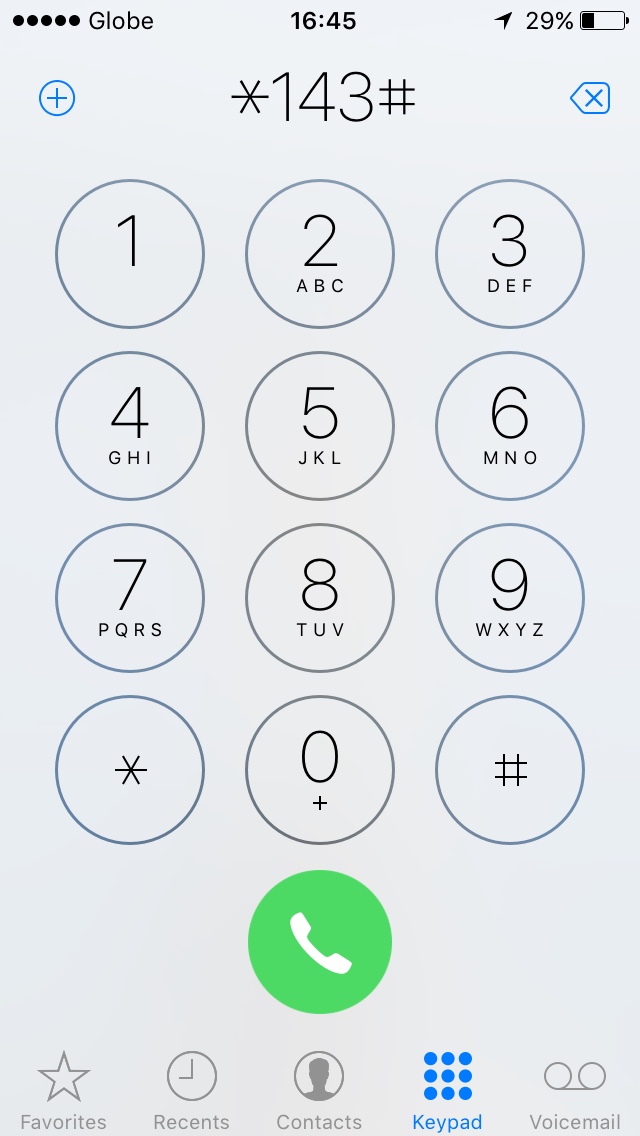
Task: Enter the star symbol key
Action: pos(130,770)
